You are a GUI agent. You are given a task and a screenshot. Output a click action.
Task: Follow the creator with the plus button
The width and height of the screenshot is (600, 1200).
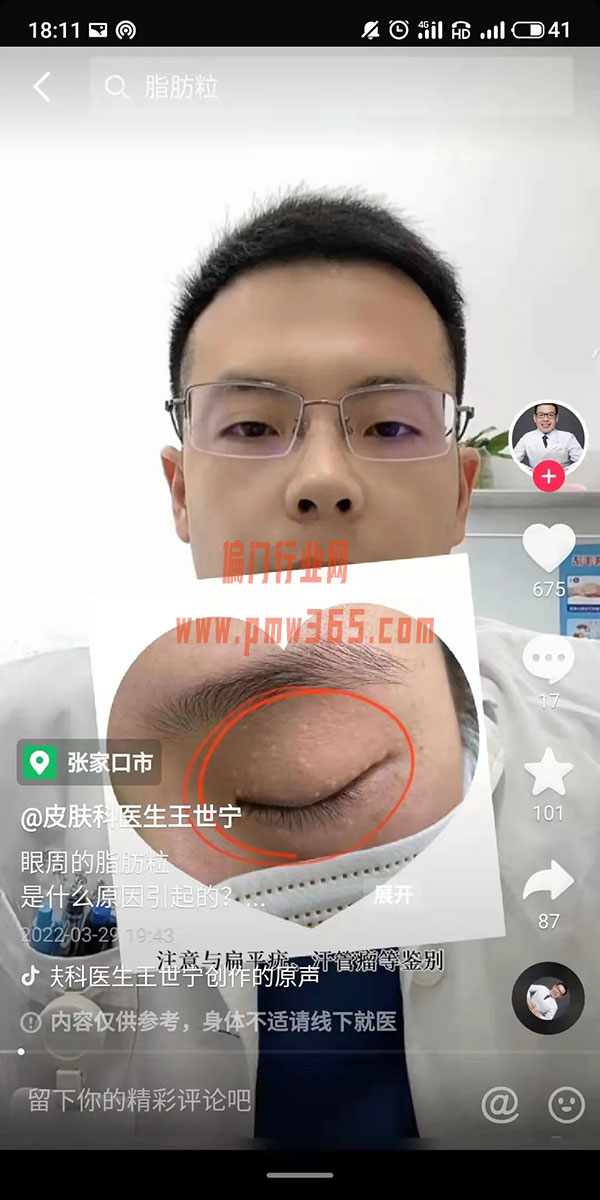point(548,476)
